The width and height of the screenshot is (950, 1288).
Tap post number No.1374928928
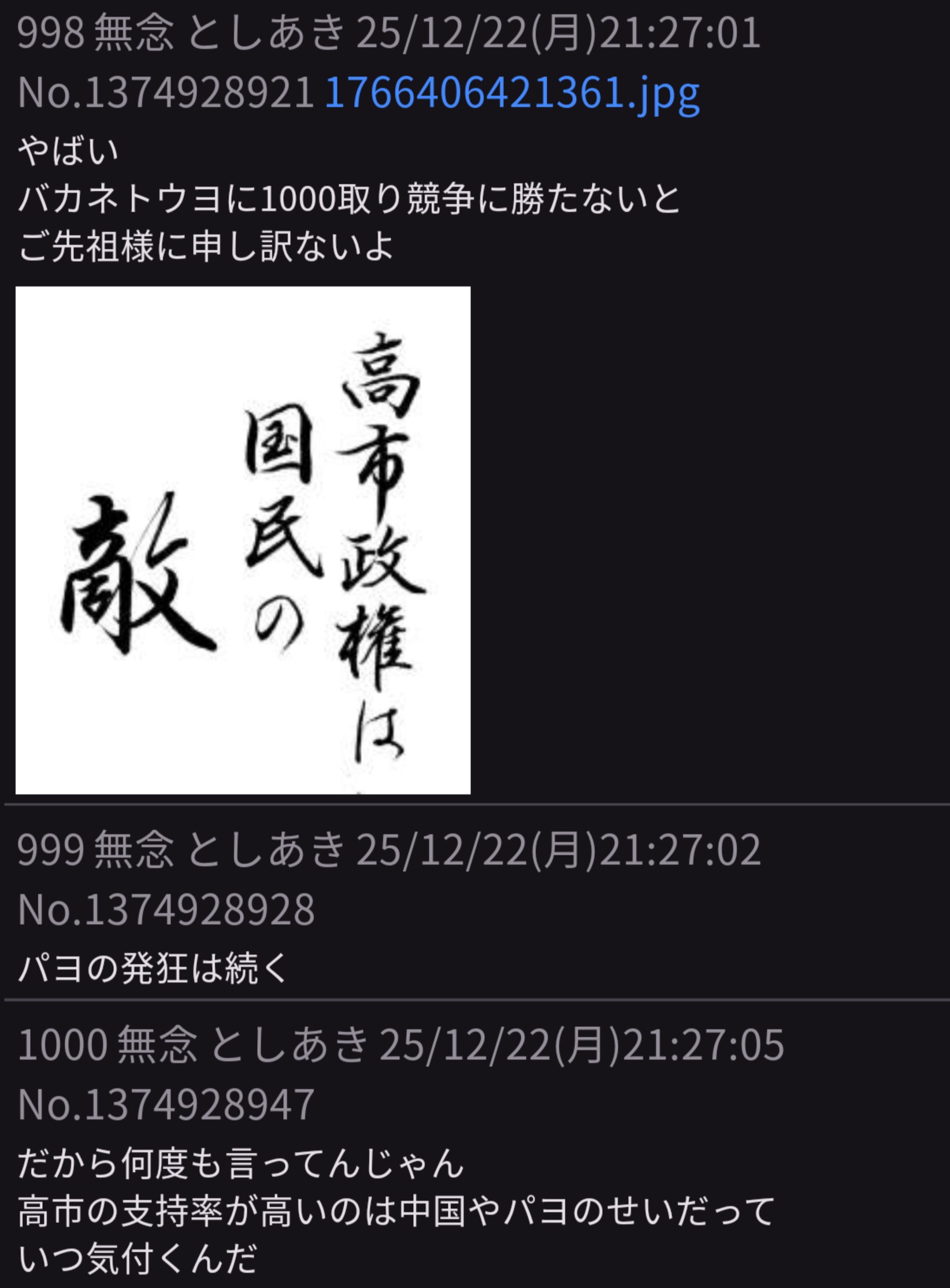[x=166, y=910]
